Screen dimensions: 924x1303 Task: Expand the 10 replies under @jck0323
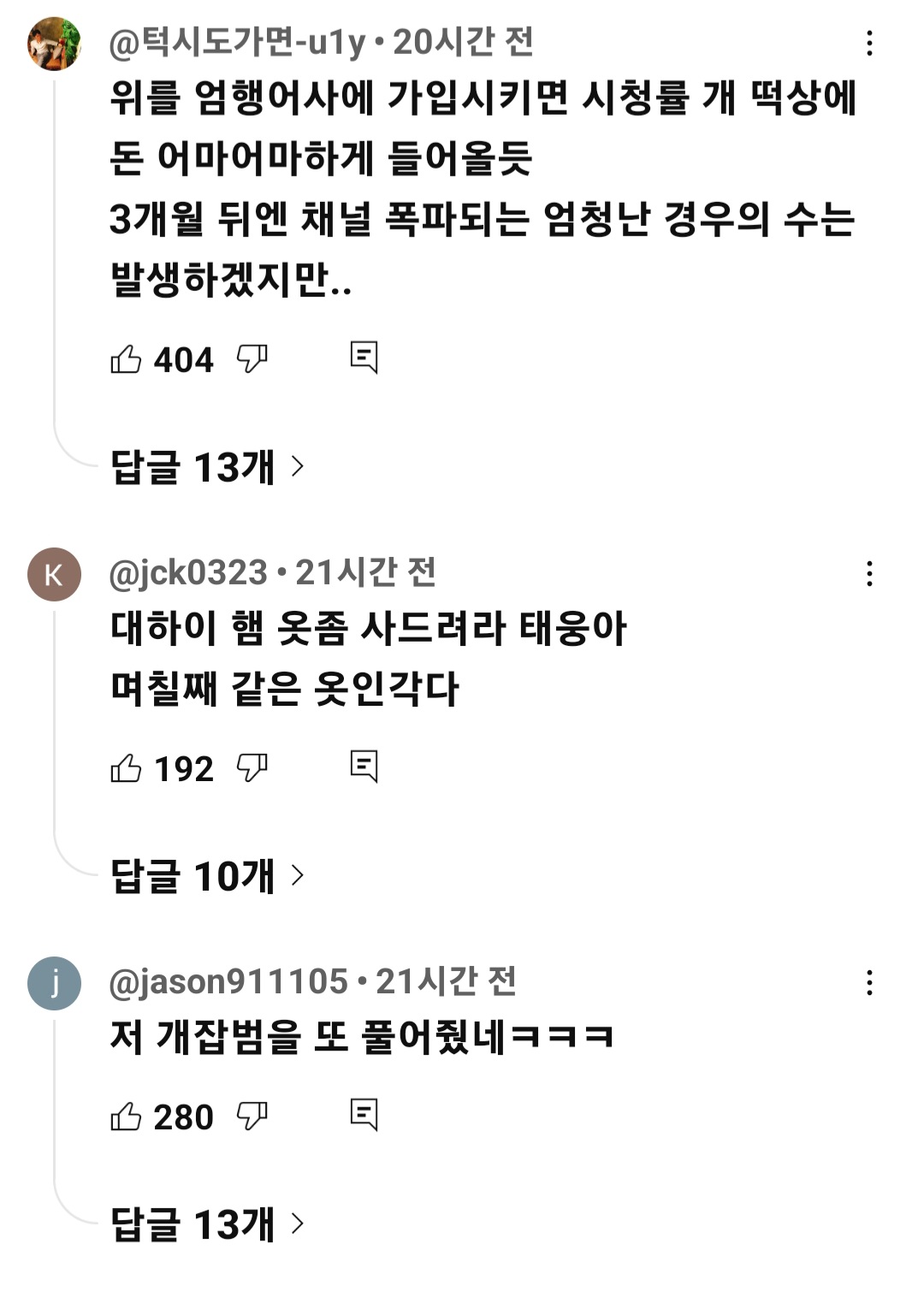[x=207, y=876]
